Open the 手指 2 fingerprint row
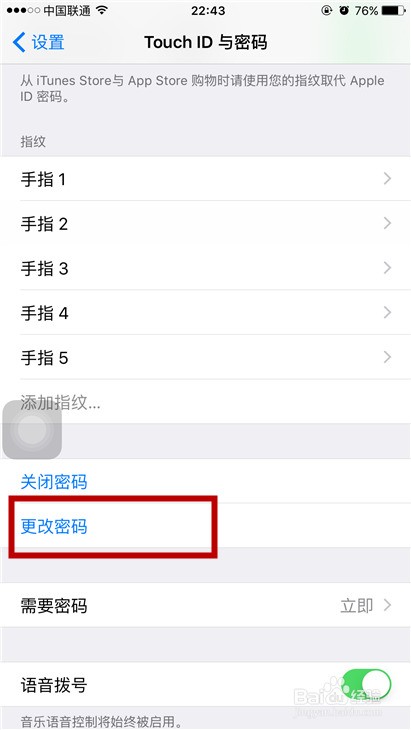411x730 pixels. point(205,223)
